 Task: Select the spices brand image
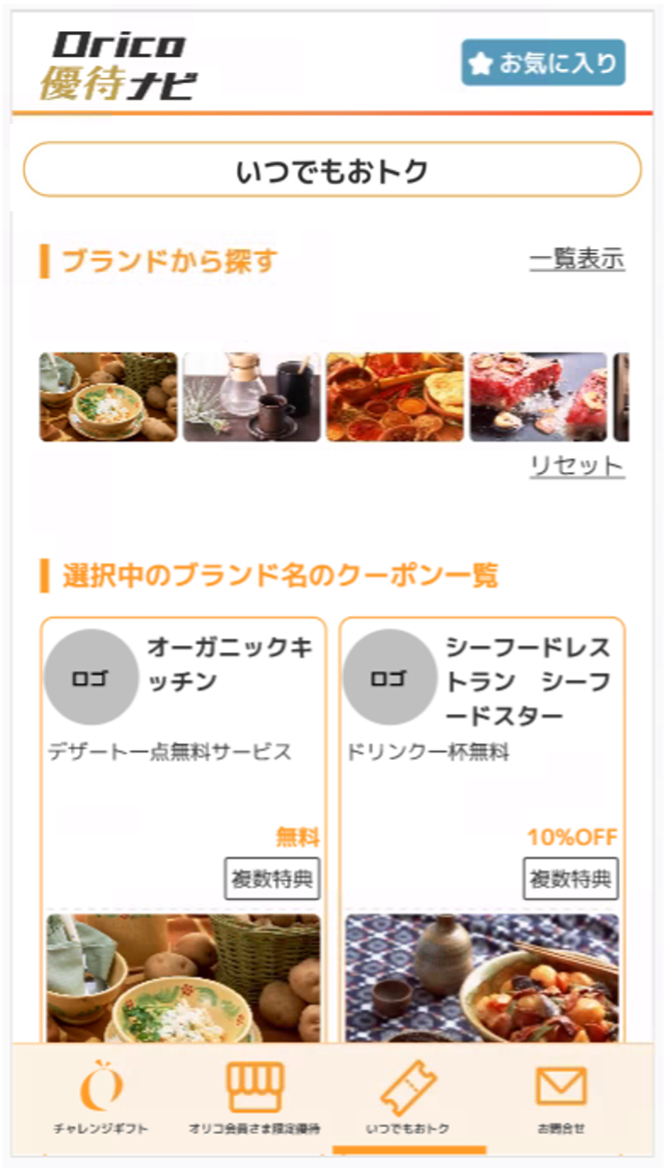click(x=395, y=397)
